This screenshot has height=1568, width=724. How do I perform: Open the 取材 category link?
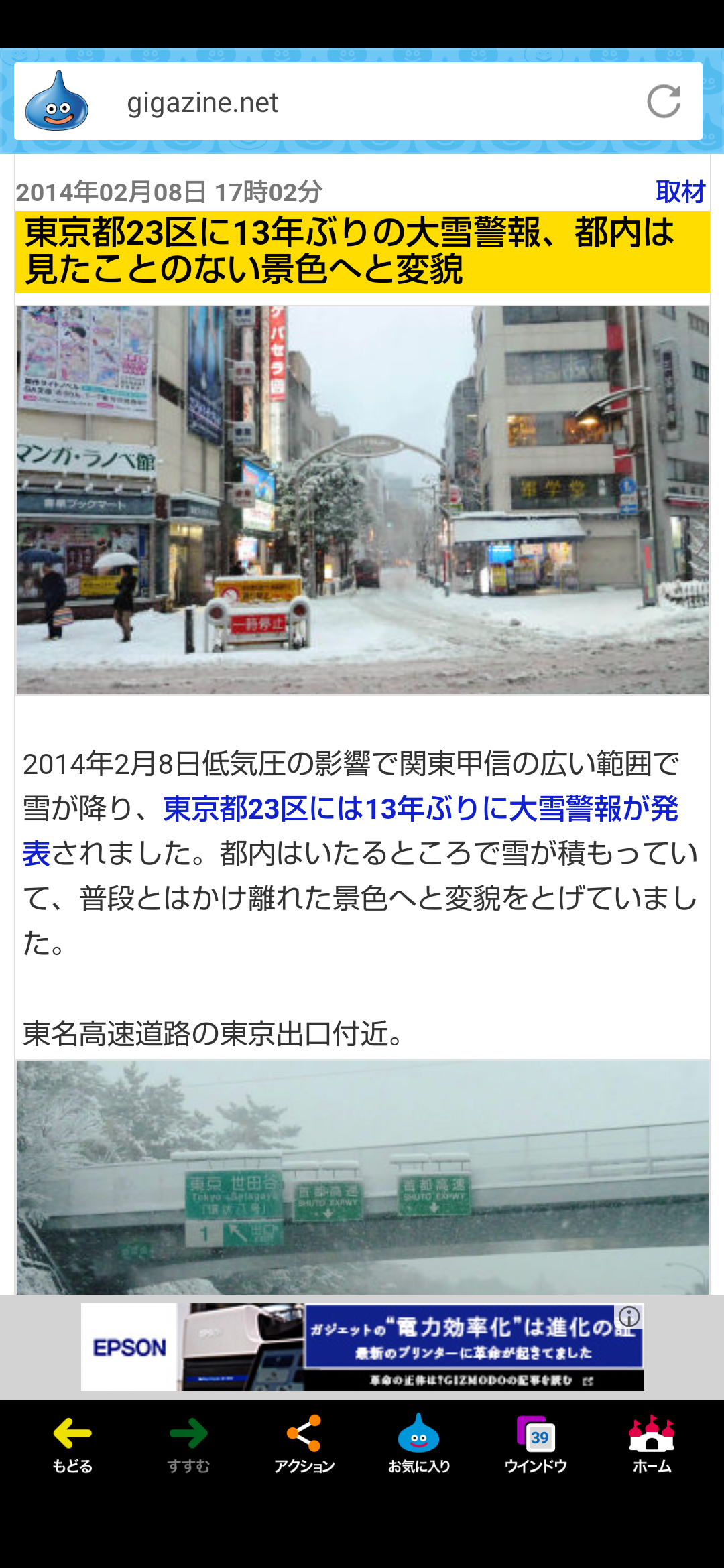(680, 192)
